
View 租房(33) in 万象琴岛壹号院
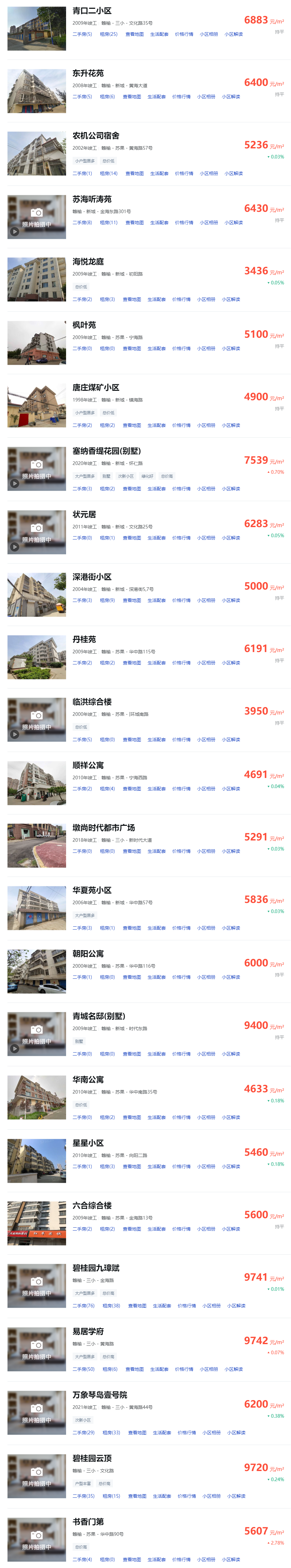[111, 1433]
